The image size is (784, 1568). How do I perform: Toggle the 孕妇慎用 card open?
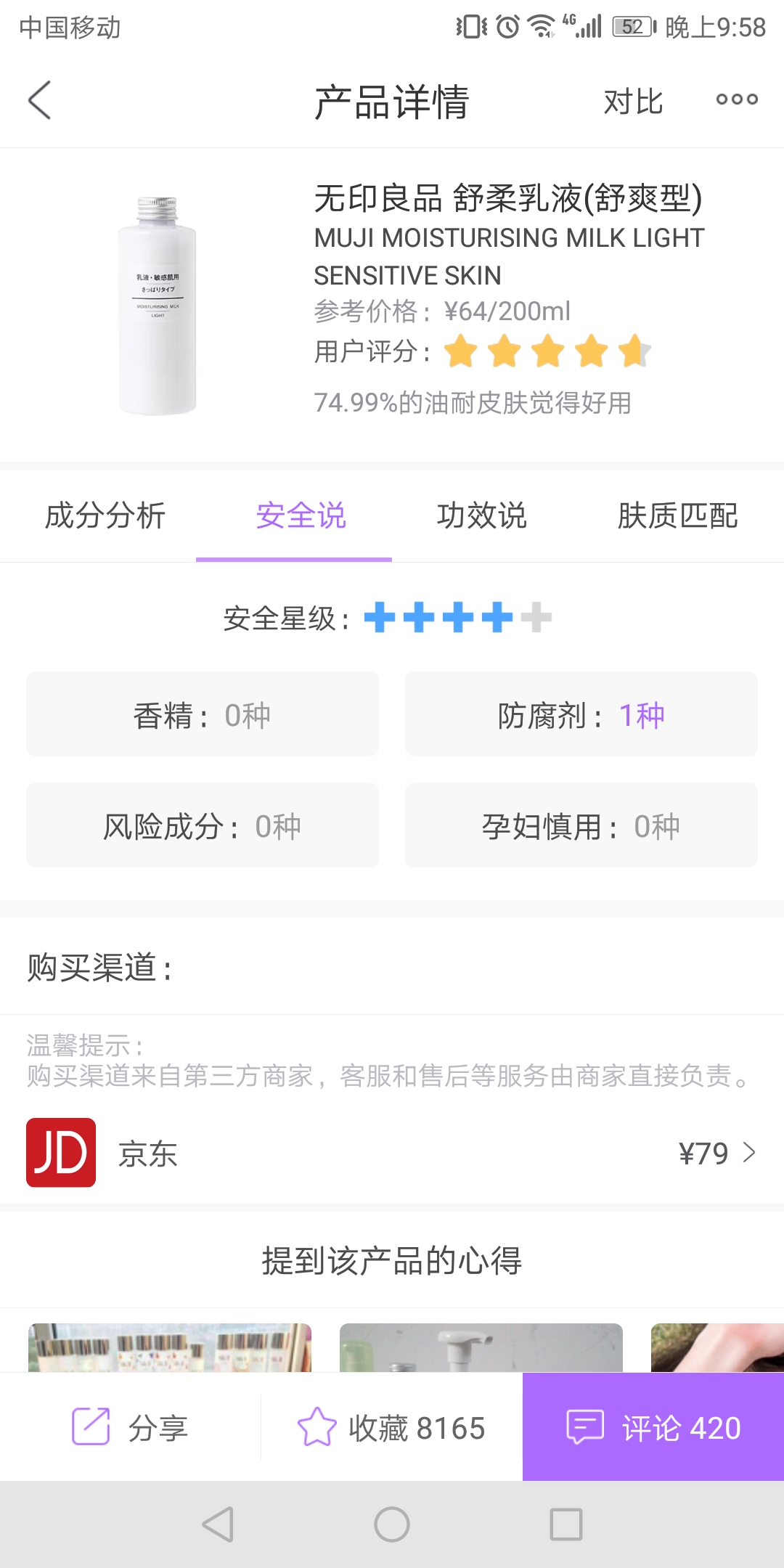580,825
